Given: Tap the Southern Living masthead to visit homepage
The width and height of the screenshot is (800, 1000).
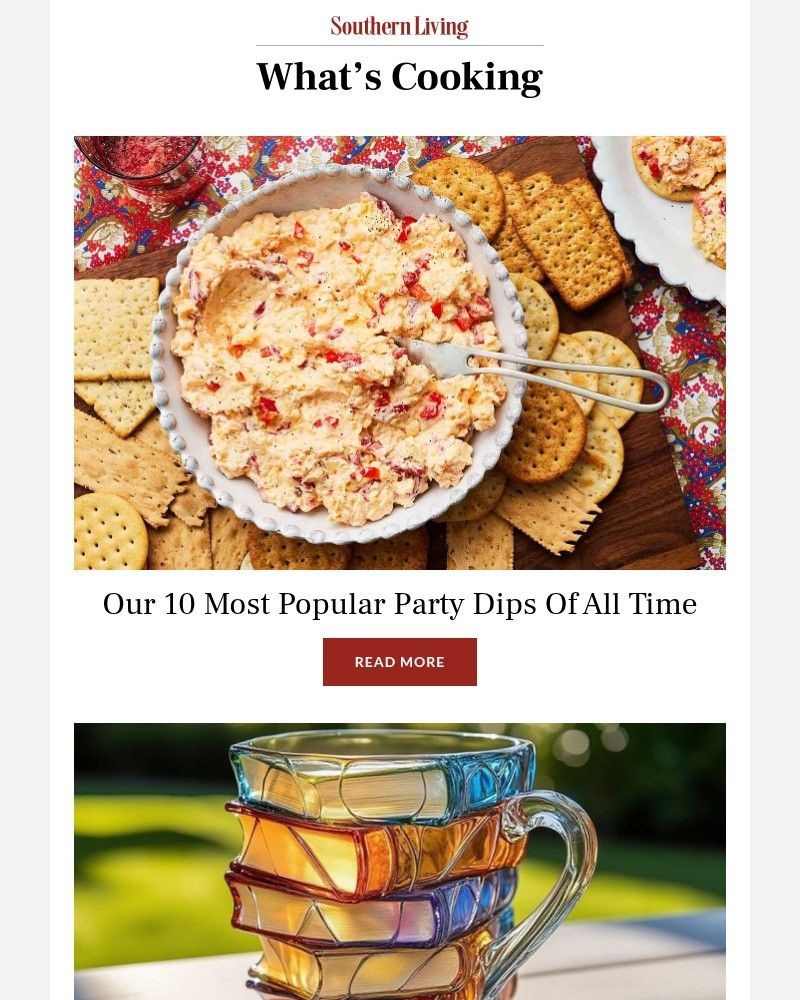Looking at the screenshot, I should tap(399, 25).
